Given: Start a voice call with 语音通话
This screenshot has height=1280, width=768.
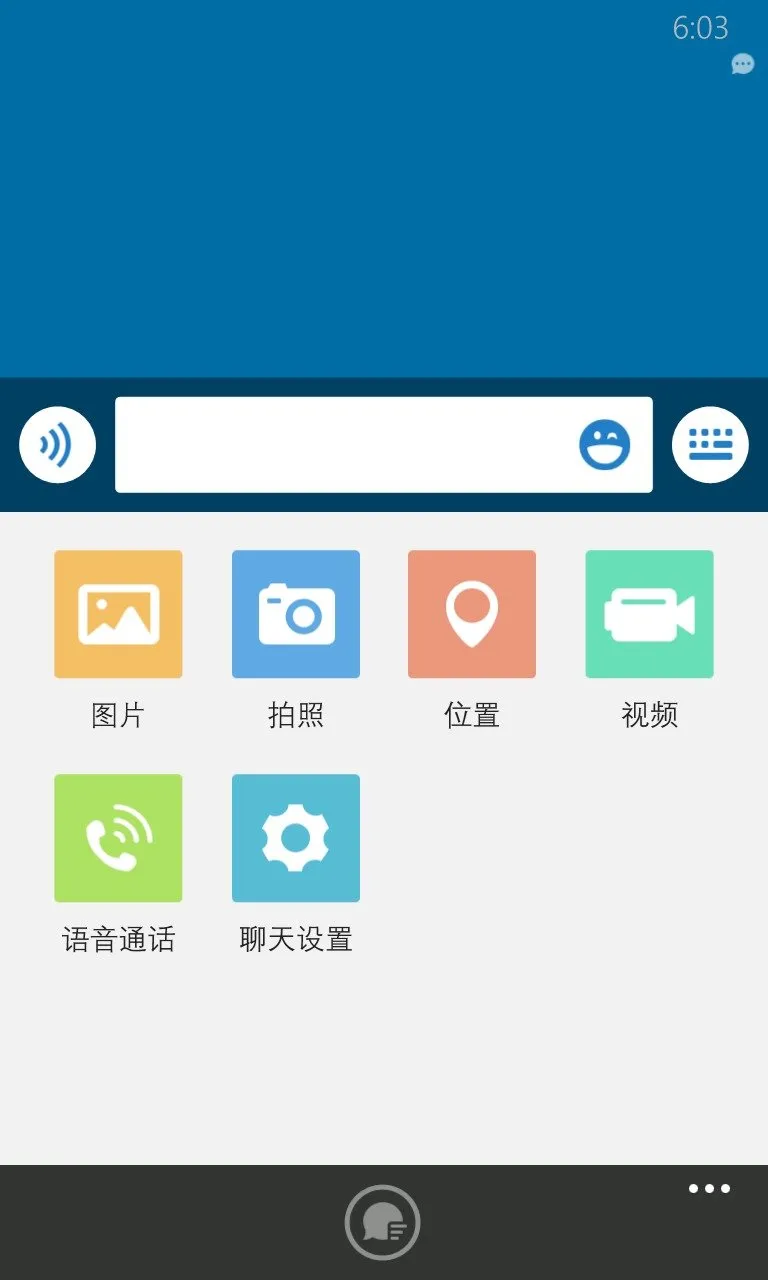Looking at the screenshot, I should pyautogui.click(x=118, y=838).
